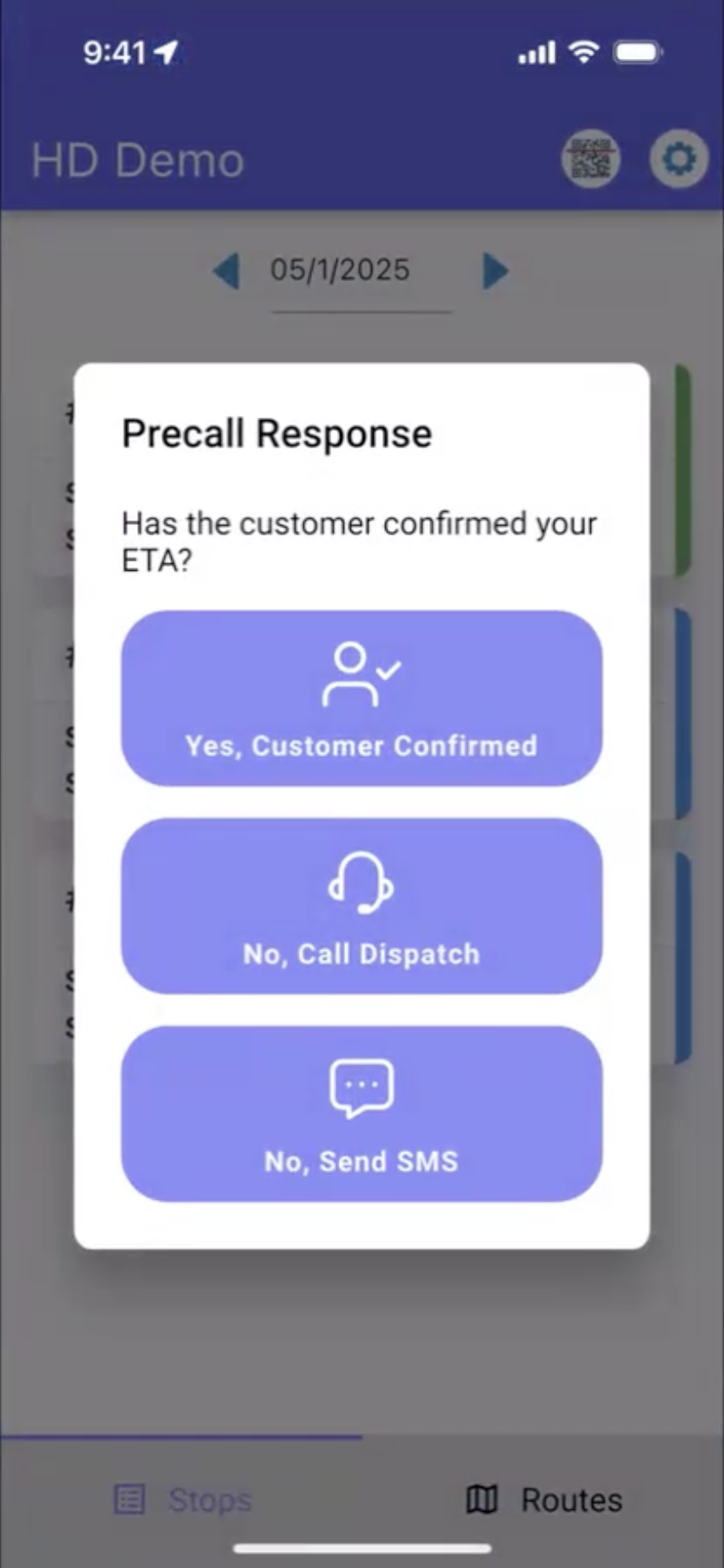Switch to the Routes tab
724x1568 pixels.
(544, 1500)
